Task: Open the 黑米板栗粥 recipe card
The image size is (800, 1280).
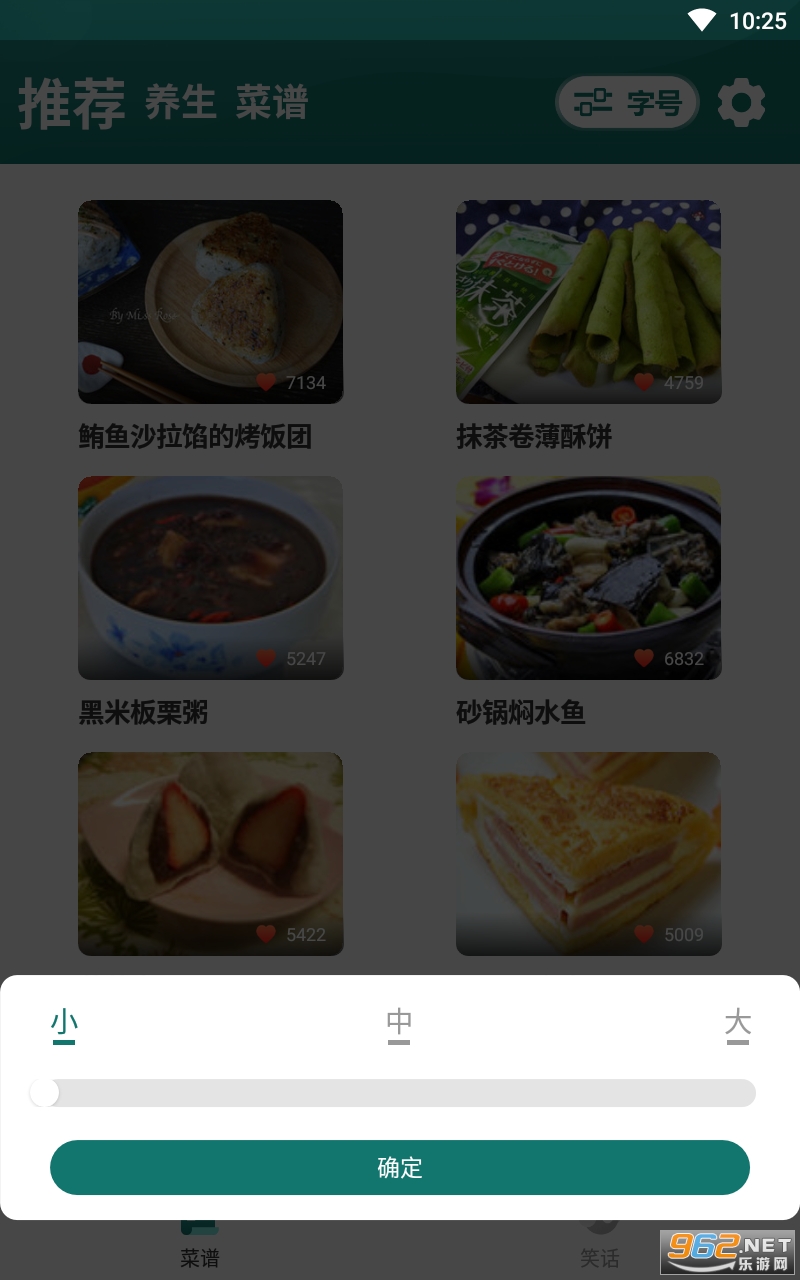Action: tap(210, 578)
